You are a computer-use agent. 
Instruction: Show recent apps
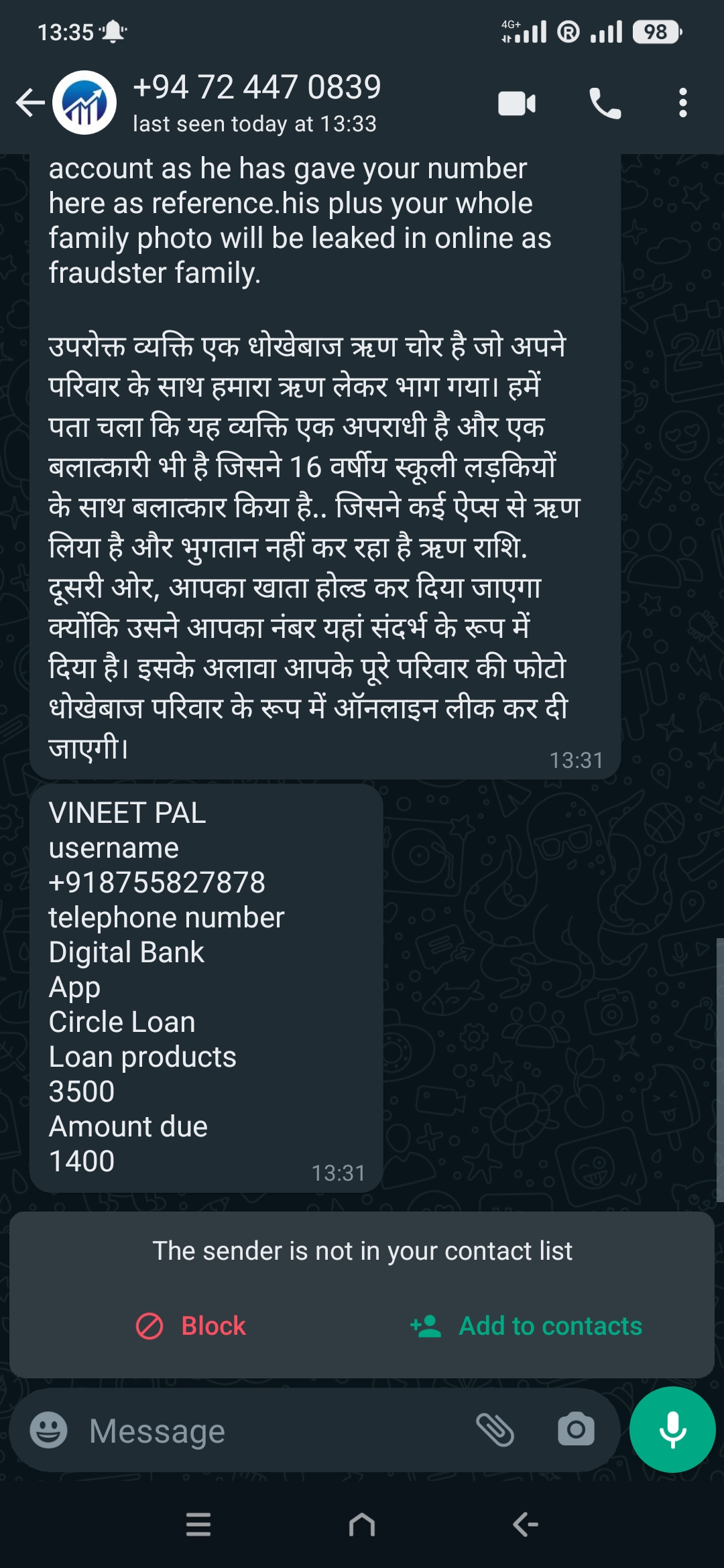[x=198, y=1525]
